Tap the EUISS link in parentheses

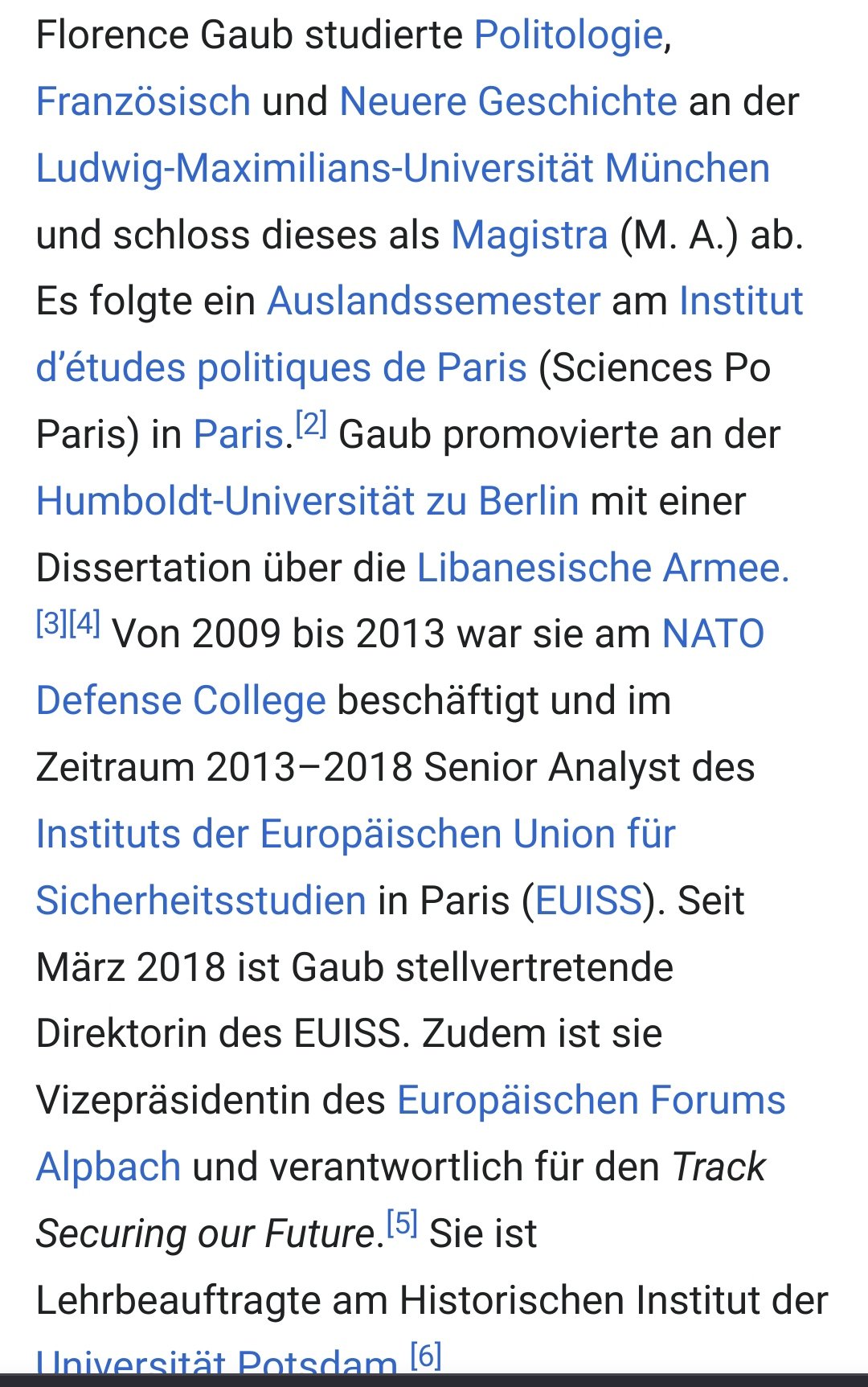coord(588,901)
